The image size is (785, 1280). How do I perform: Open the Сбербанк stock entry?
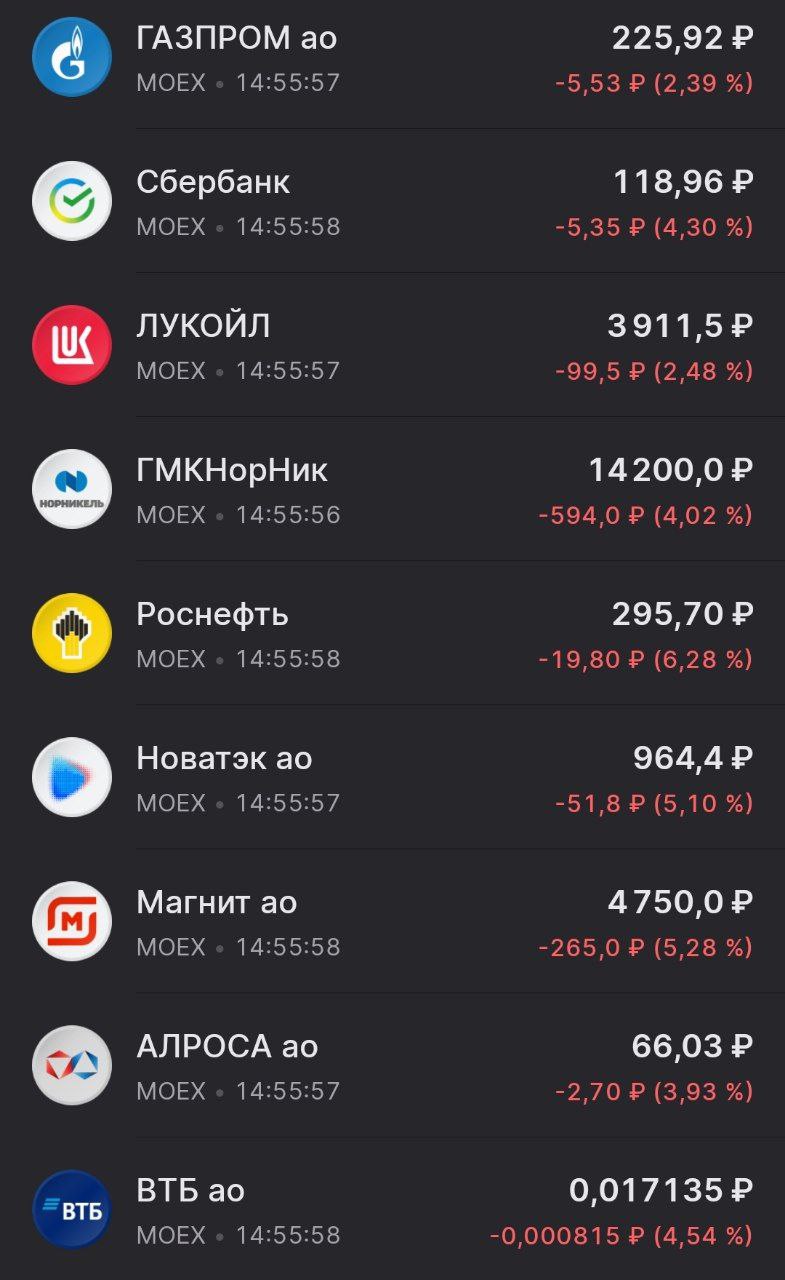pos(390,201)
